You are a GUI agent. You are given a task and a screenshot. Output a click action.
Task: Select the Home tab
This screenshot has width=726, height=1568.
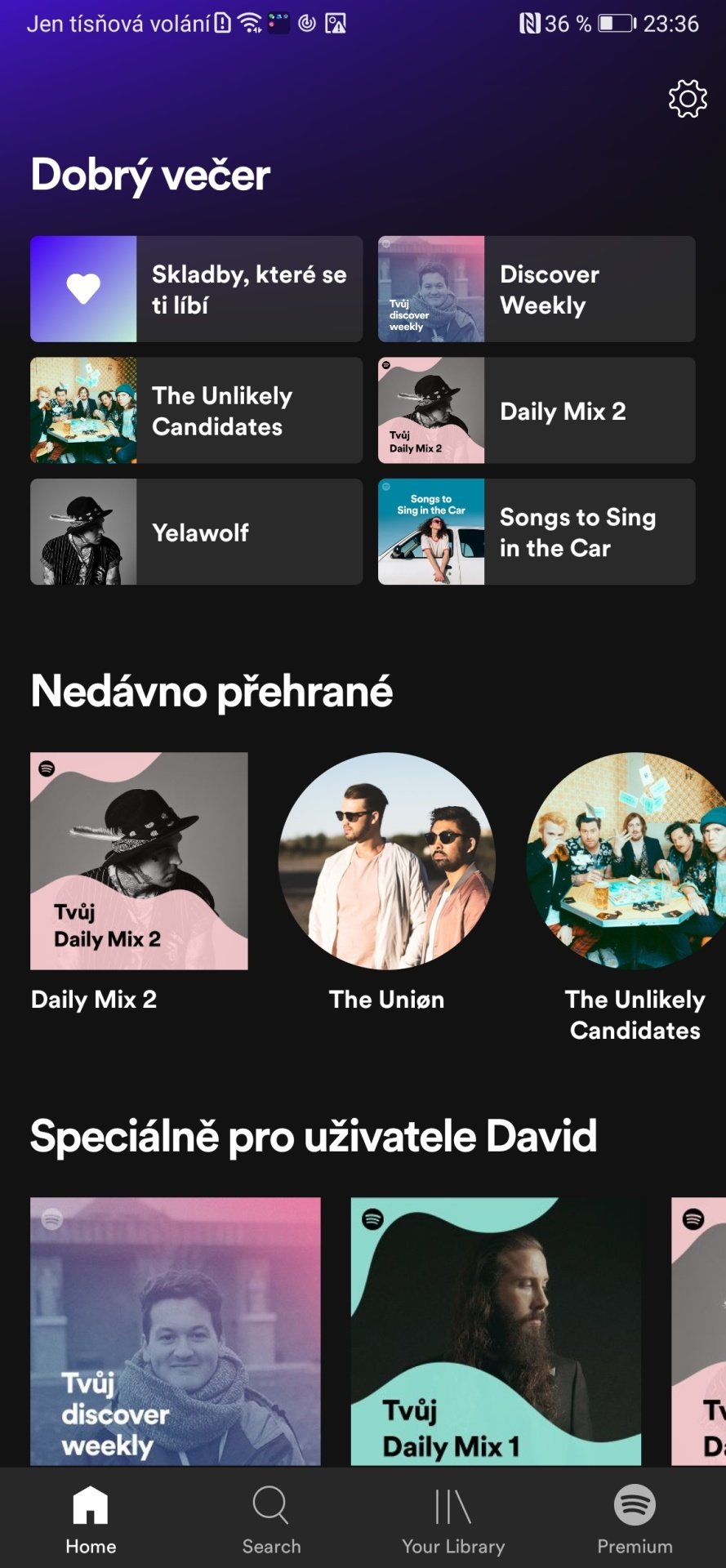(91, 1519)
